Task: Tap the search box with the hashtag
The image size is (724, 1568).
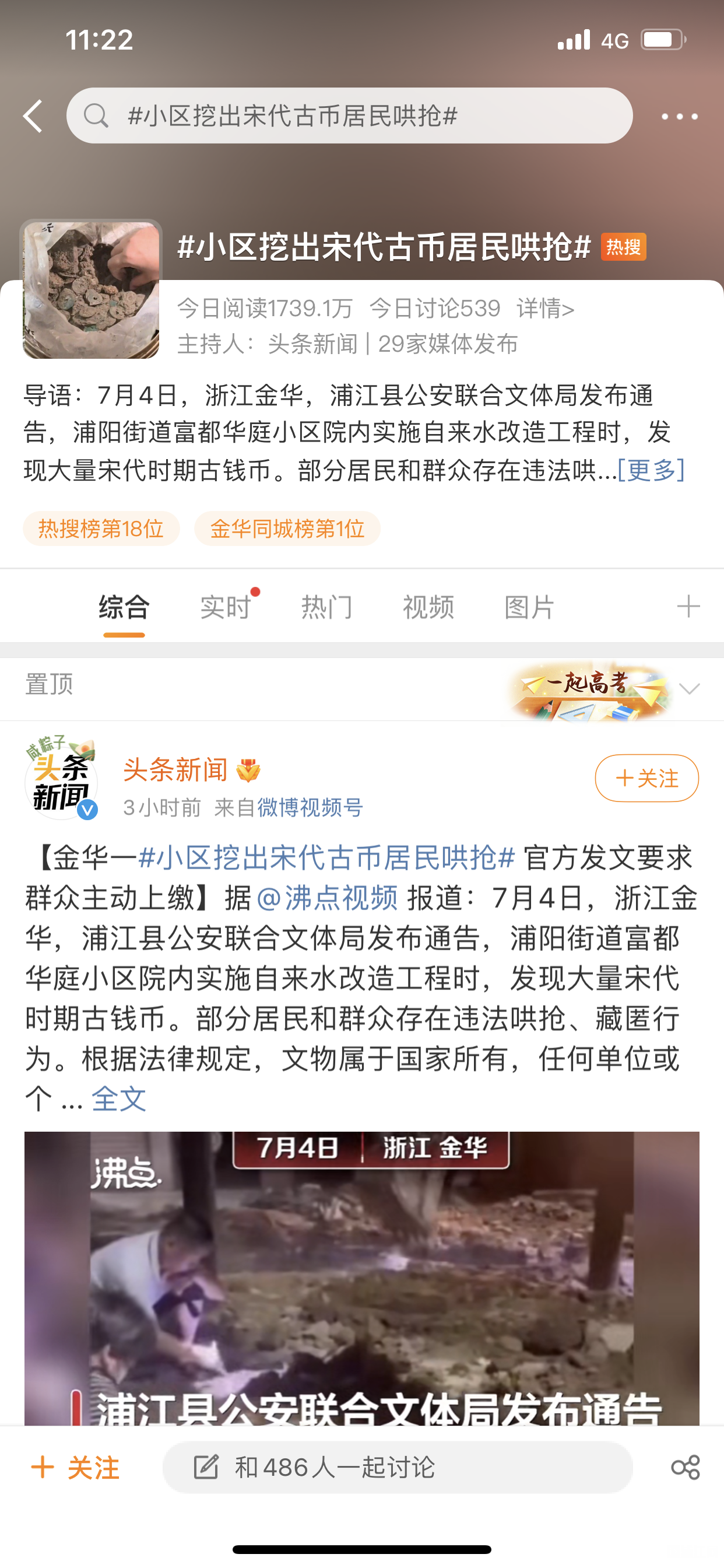Action: click(349, 116)
